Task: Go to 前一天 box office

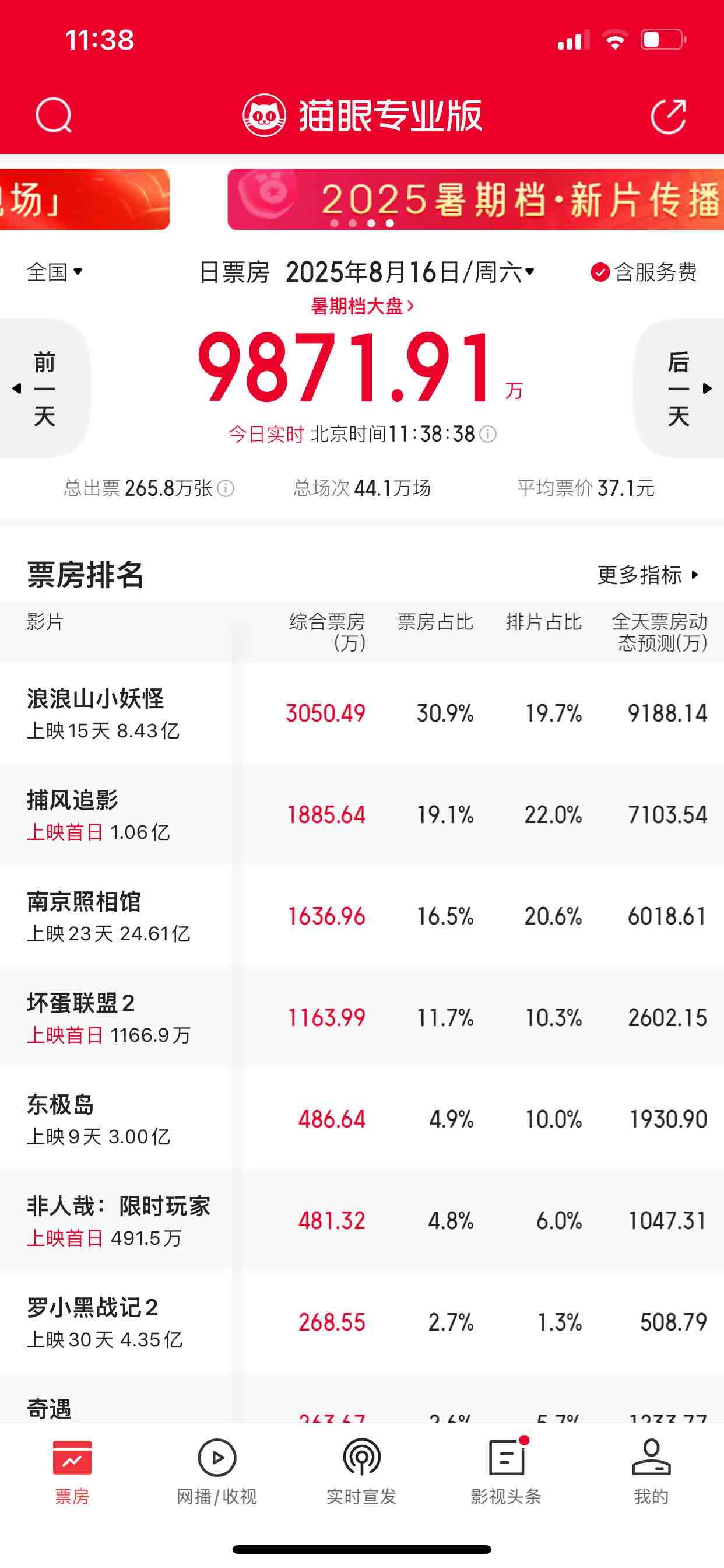Action: (x=44, y=388)
